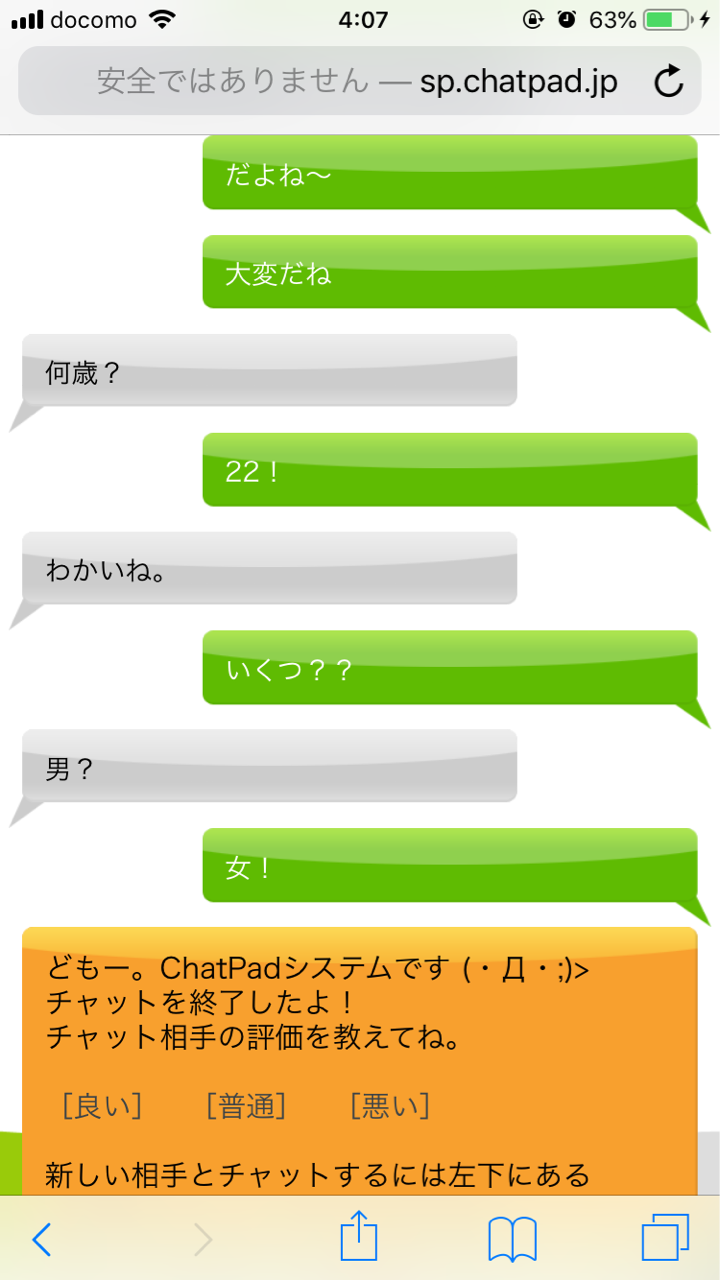Rate the chat partner as 悪い
The width and height of the screenshot is (720, 1280).
click(390, 1106)
